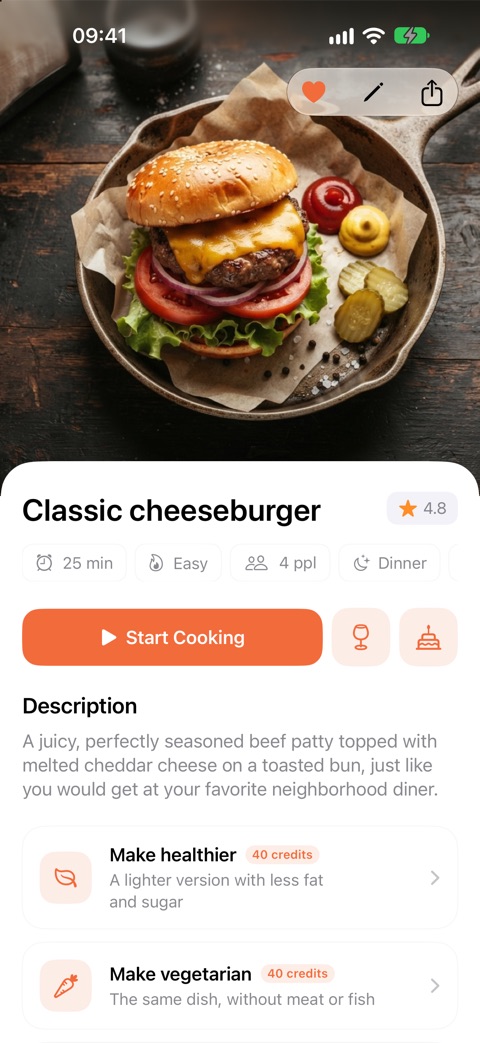Open the wine glass drink pairing button
Viewport: 480px width, 1043px height.
coord(361,637)
